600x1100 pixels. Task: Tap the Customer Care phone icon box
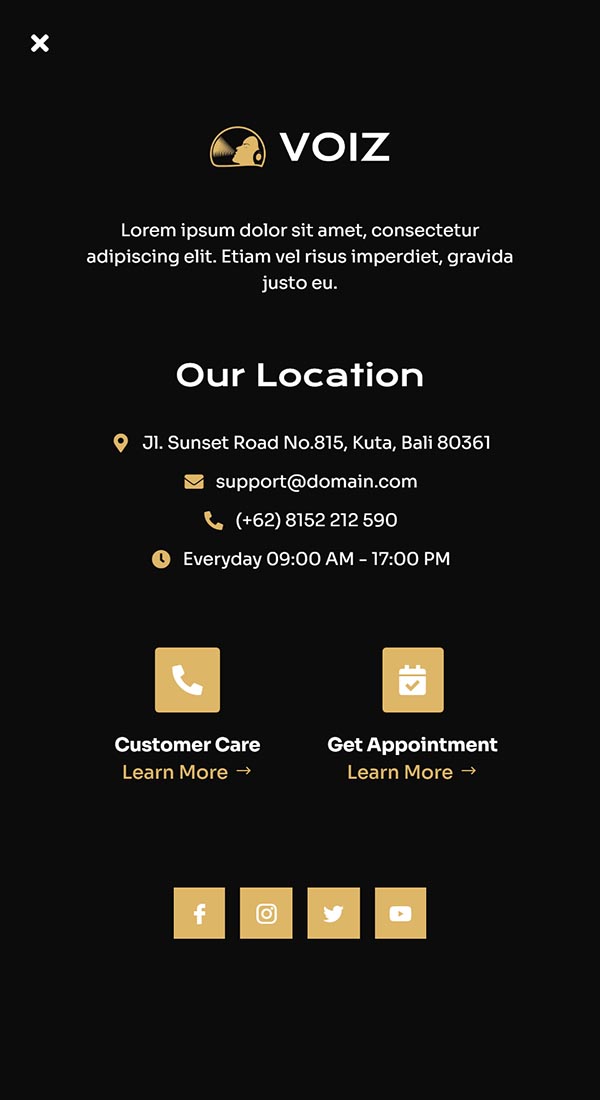187,680
